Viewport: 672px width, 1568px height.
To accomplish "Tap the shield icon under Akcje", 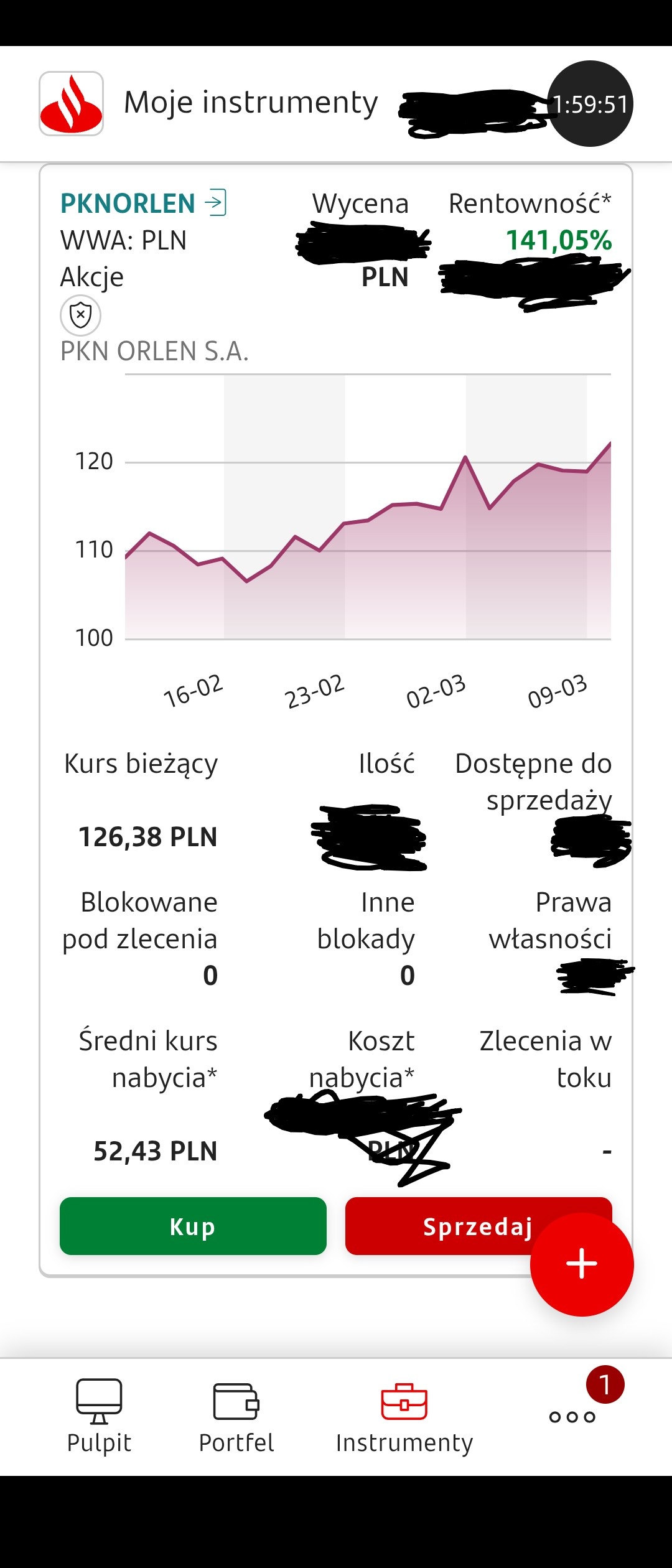I will point(80,315).
